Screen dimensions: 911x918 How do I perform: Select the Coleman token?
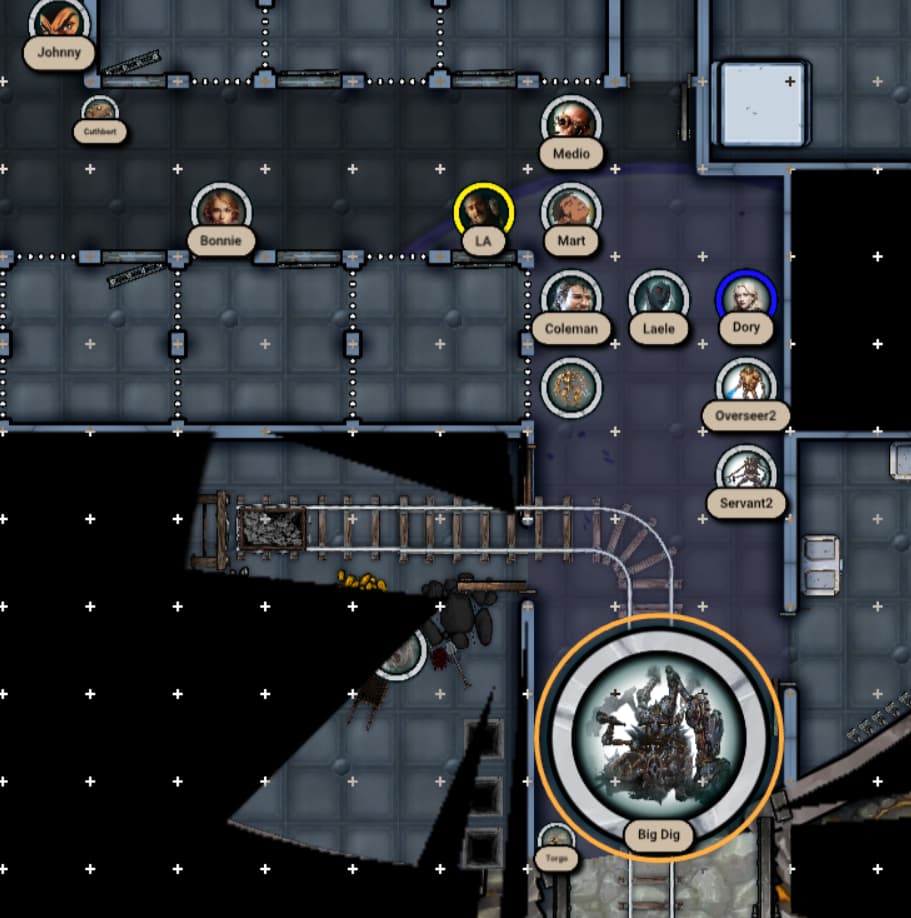pyautogui.click(x=571, y=298)
